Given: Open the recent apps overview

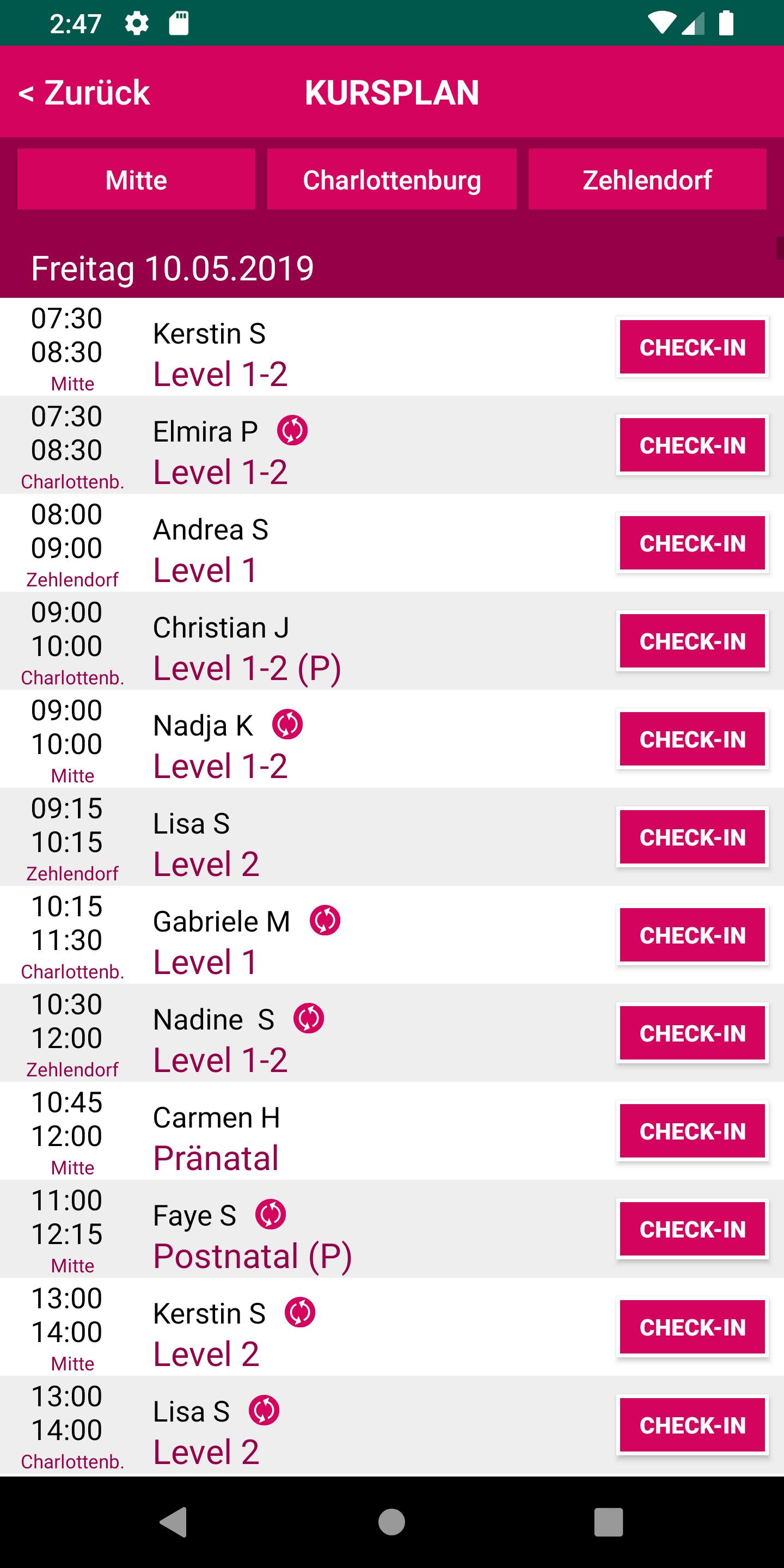Looking at the screenshot, I should 608,1522.
